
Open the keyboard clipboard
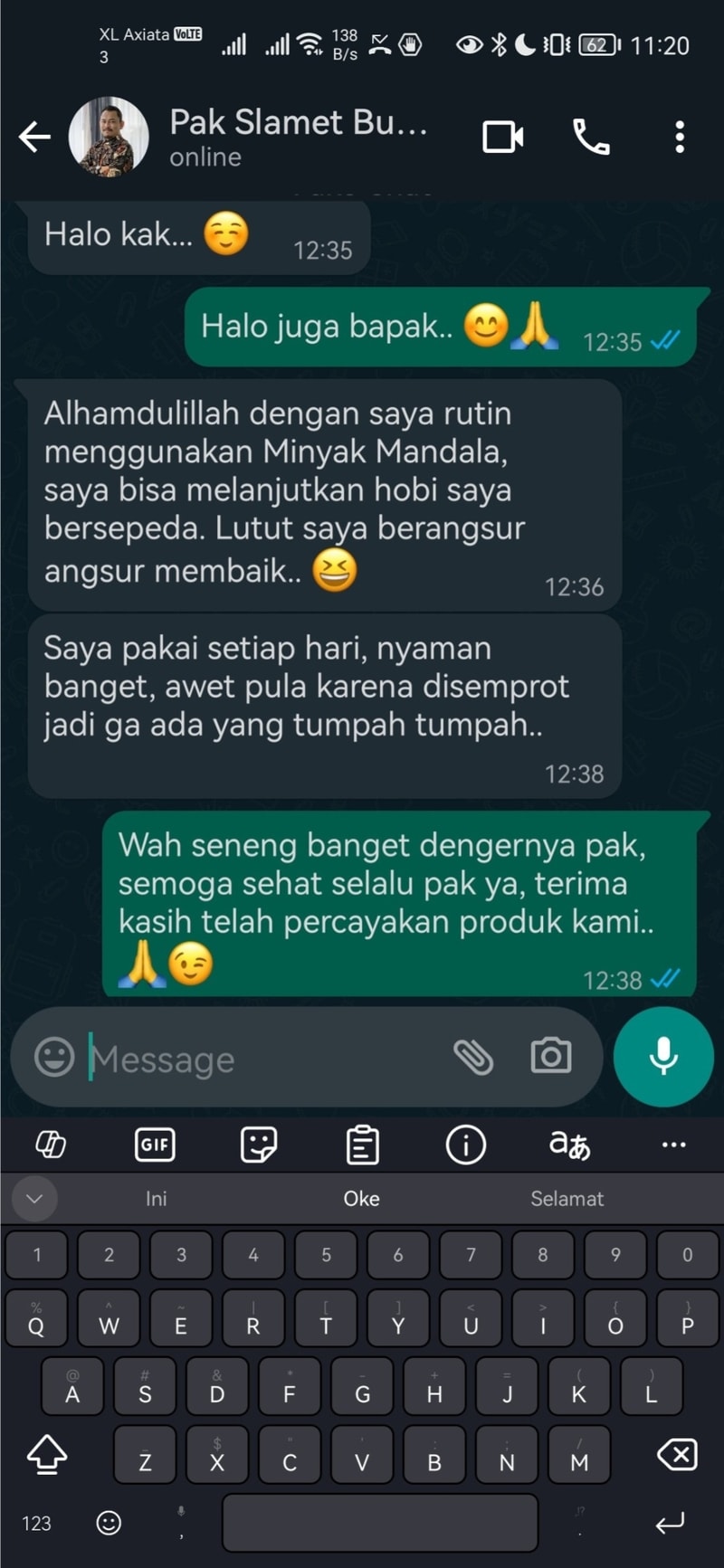pyautogui.click(x=362, y=1145)
